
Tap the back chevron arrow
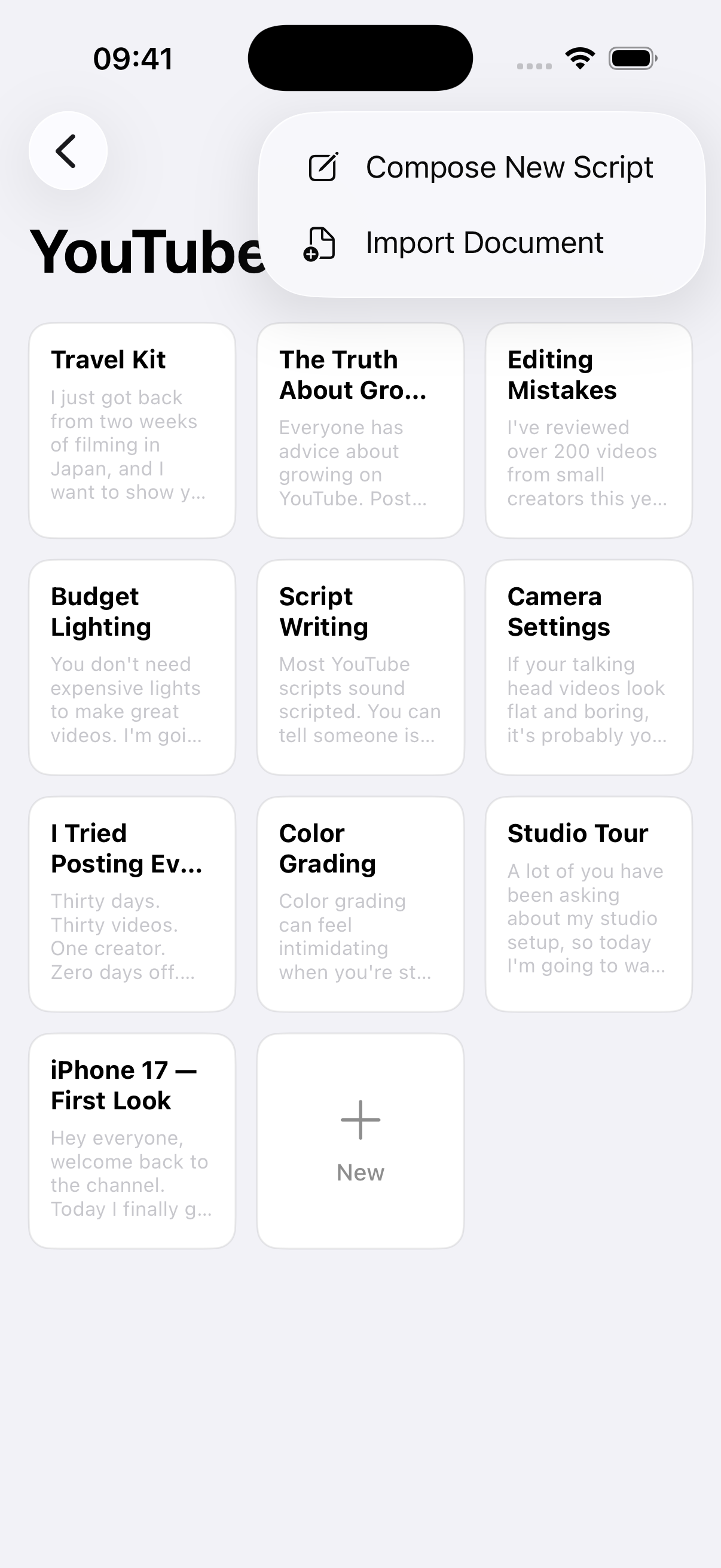tap(67, 150)
